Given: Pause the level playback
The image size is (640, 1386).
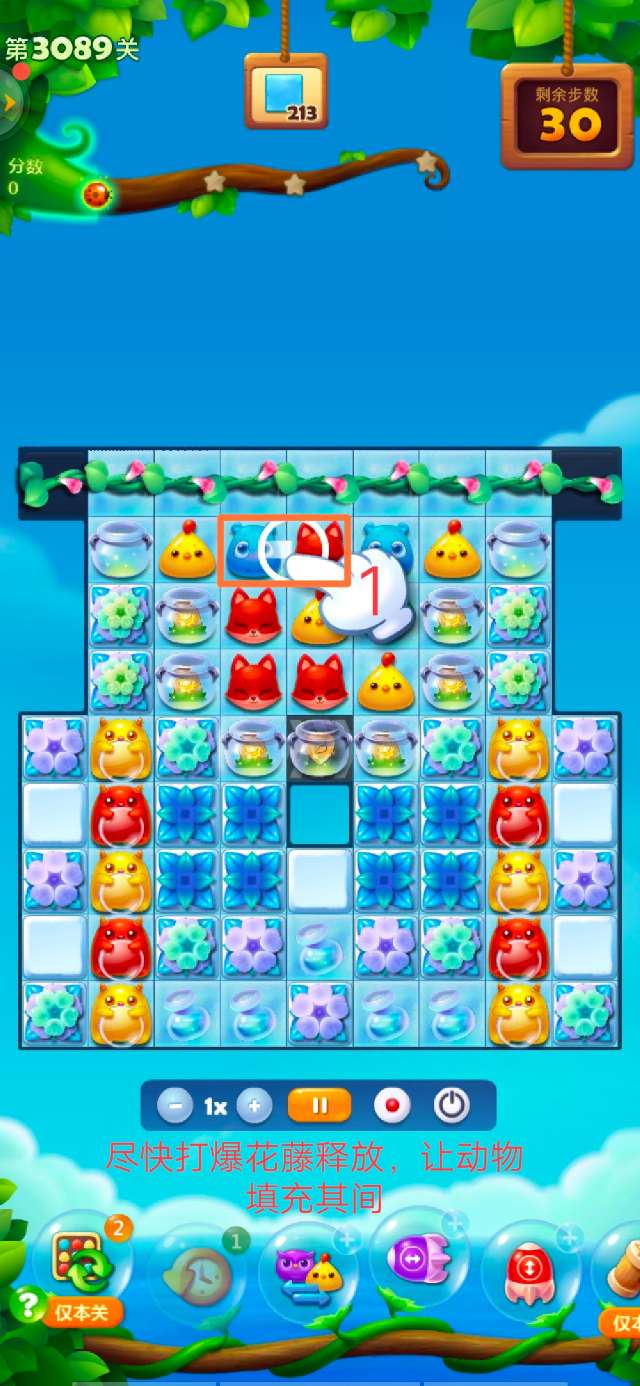Looking at the screenshot, I should [320, 1106].
